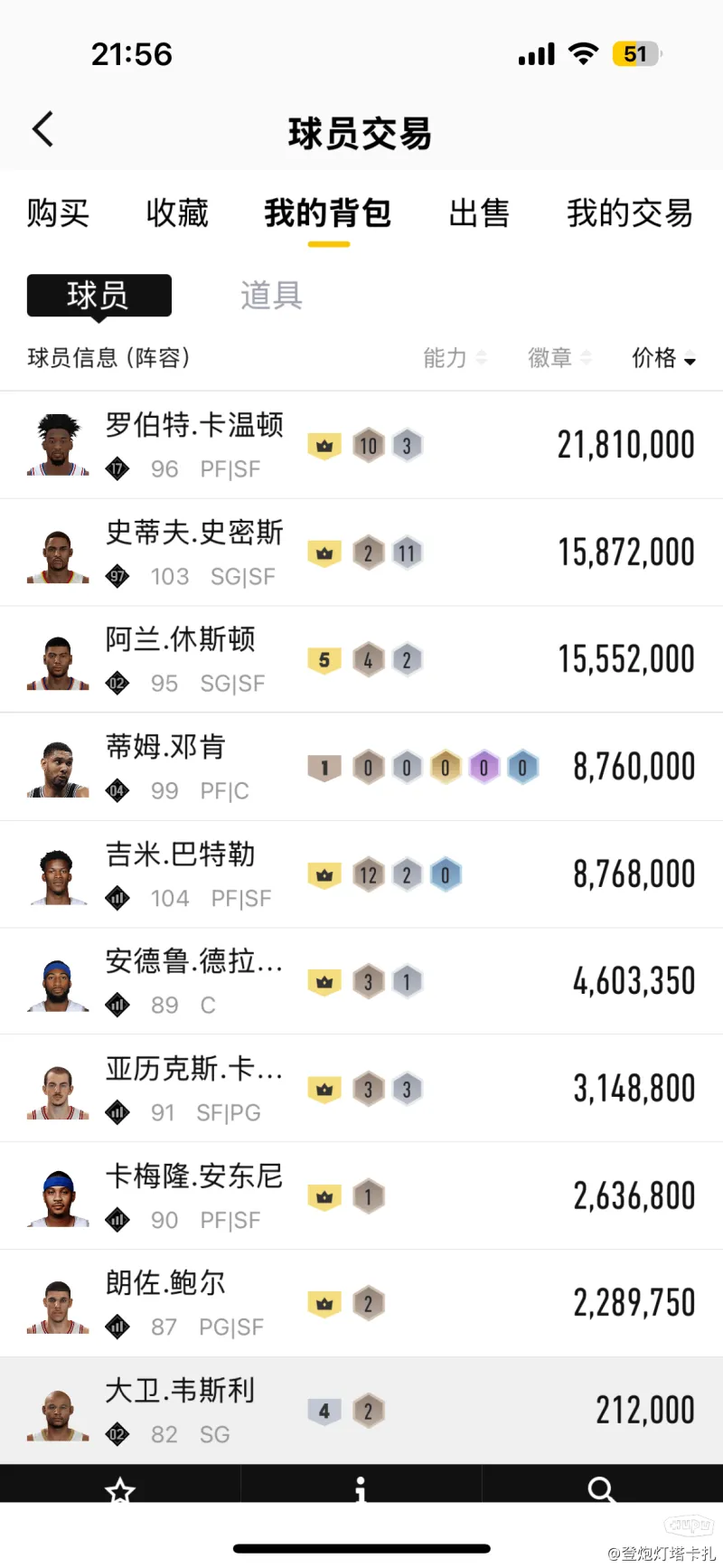The height and width of the screenshot is (1568, 723).
Task: Open the search magnifier in bottom bar
Action: click(x=601, y=1488)
